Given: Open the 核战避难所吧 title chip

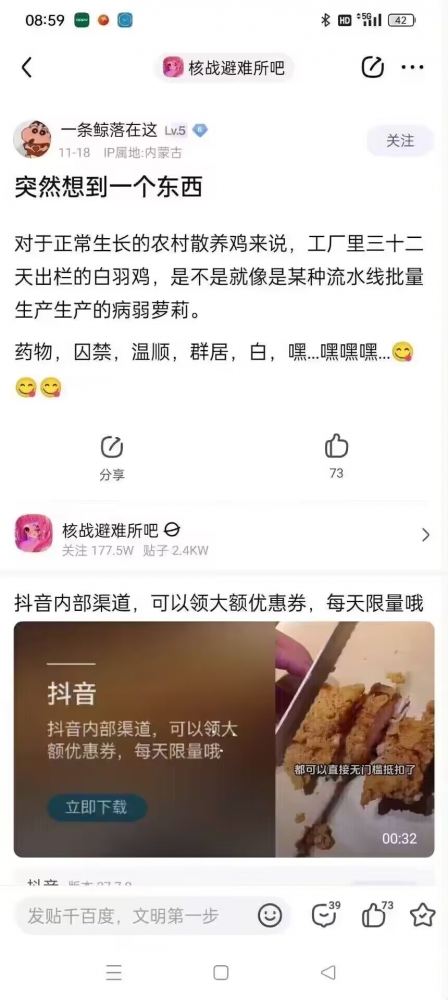Looking at the screenshot, I should pyautogui.click(x=223, y=68).
